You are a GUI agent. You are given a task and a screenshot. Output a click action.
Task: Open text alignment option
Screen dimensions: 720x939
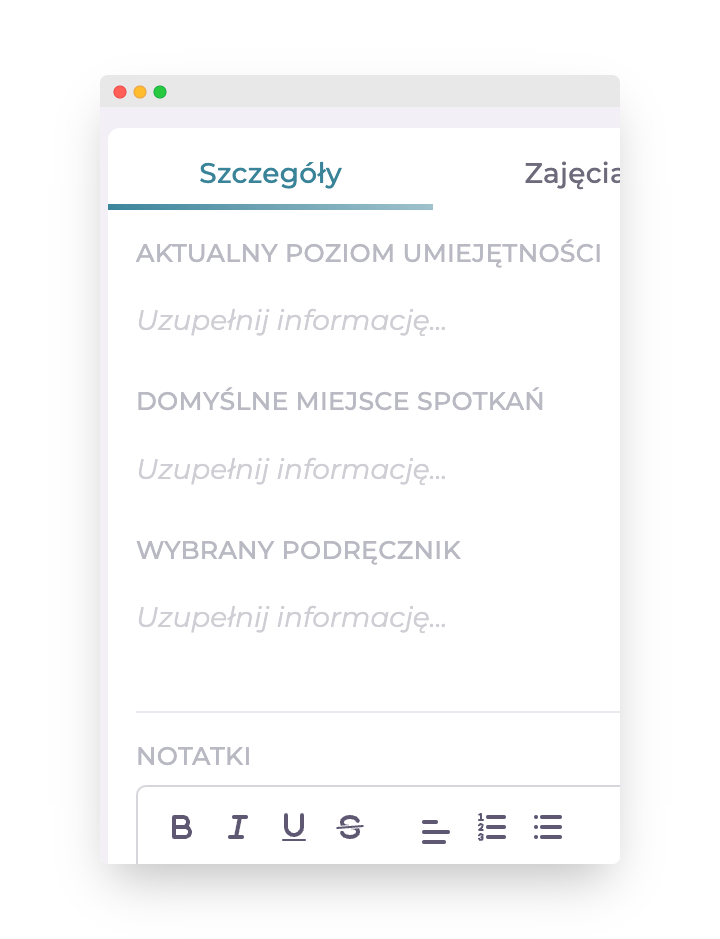coord(435,830)
